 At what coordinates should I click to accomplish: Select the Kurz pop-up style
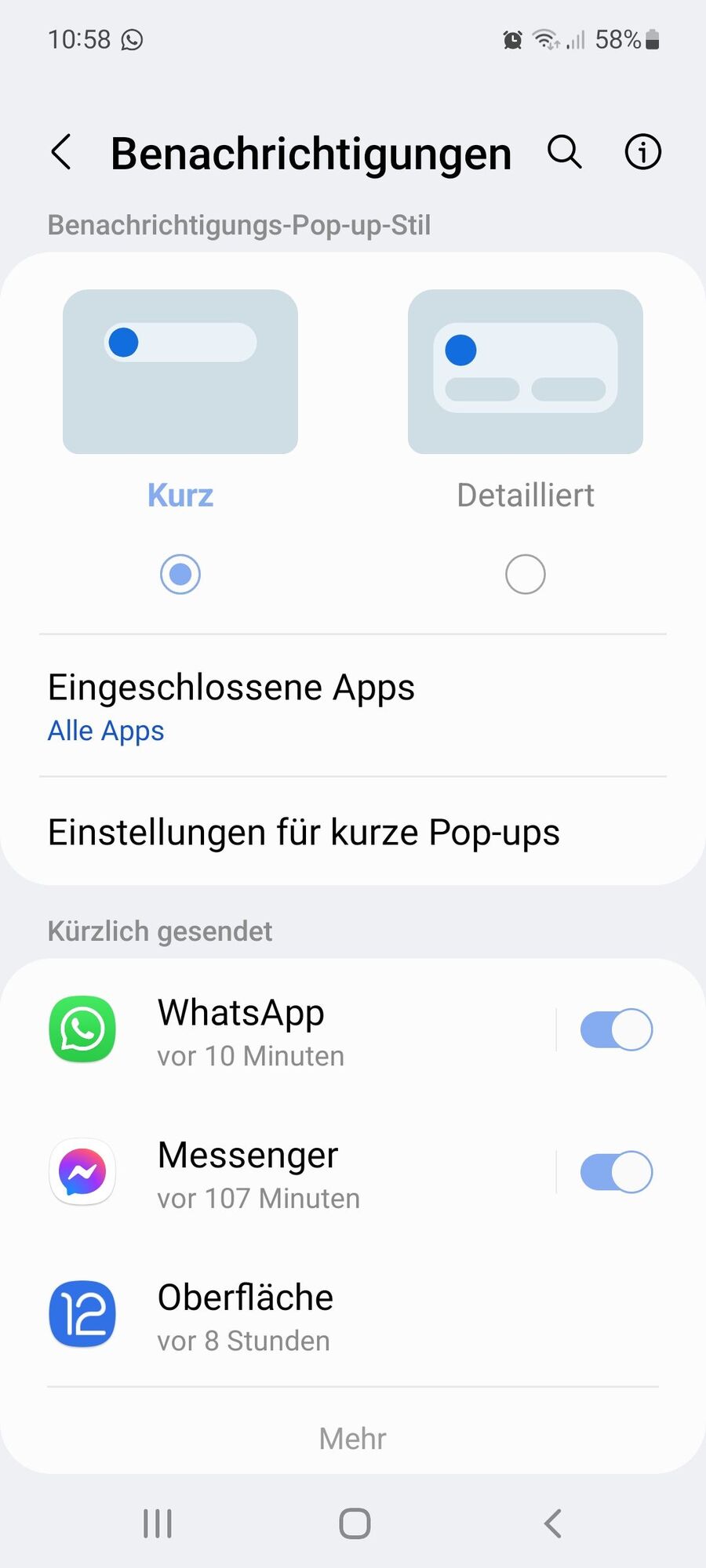[180, 574]
